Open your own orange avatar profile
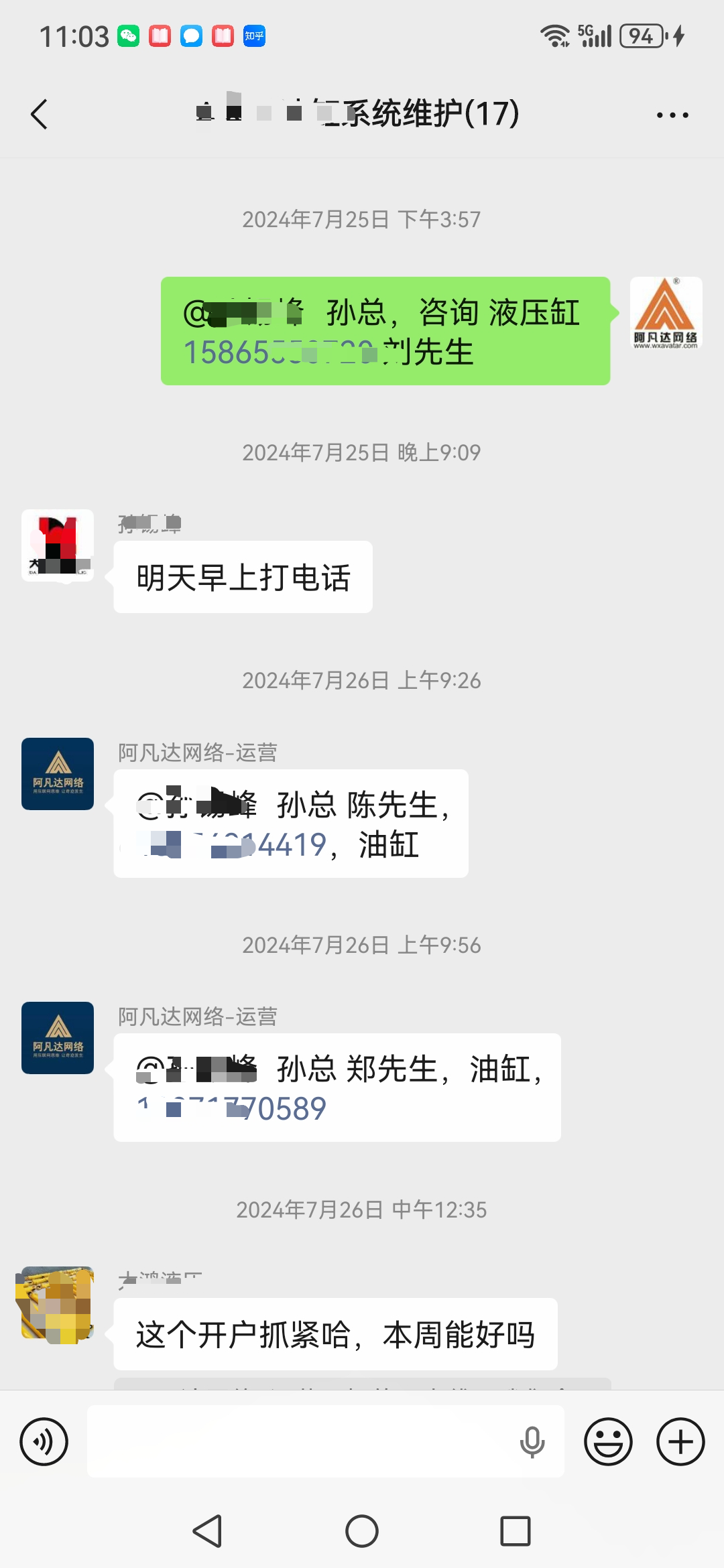724x1568 pixels. click(x=666, y=313)
